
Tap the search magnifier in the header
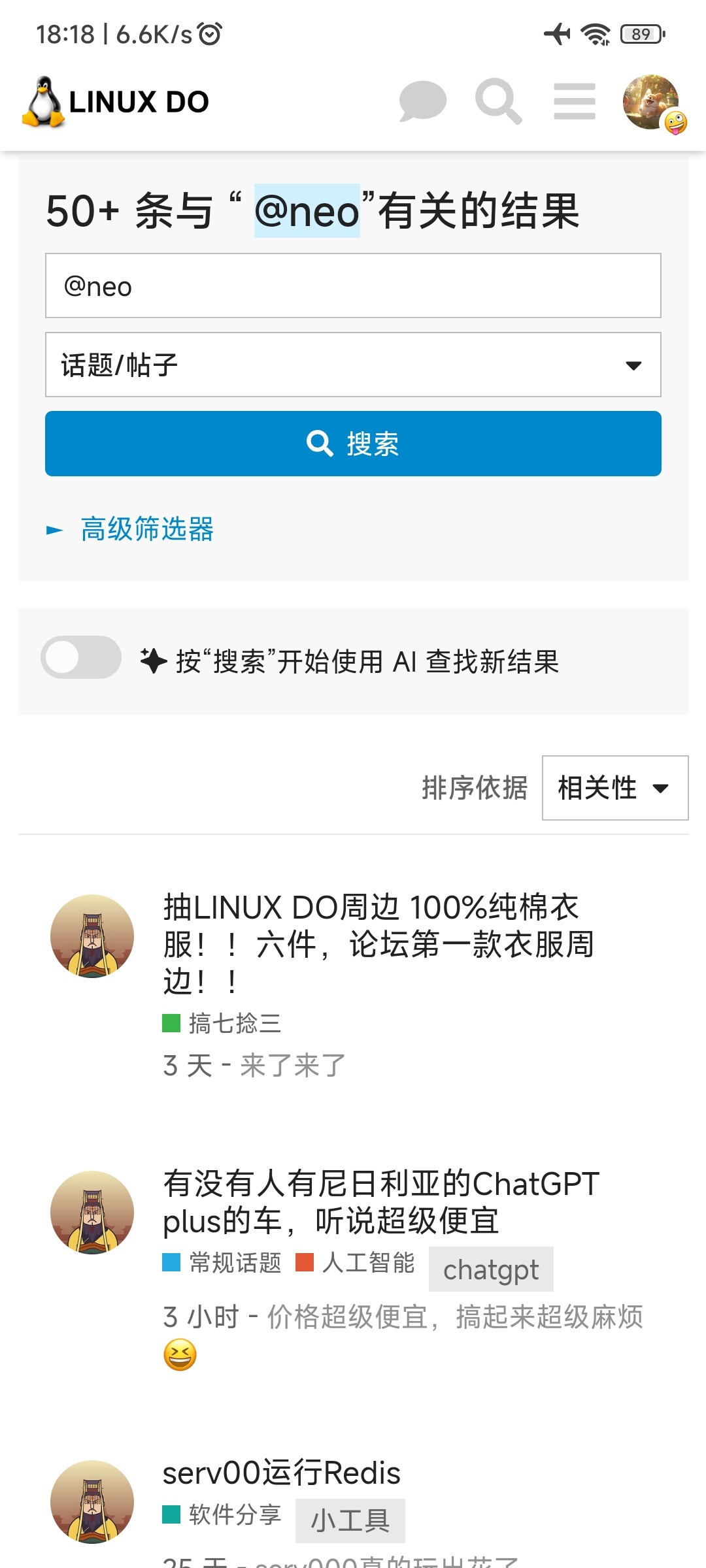pos(499,101)
